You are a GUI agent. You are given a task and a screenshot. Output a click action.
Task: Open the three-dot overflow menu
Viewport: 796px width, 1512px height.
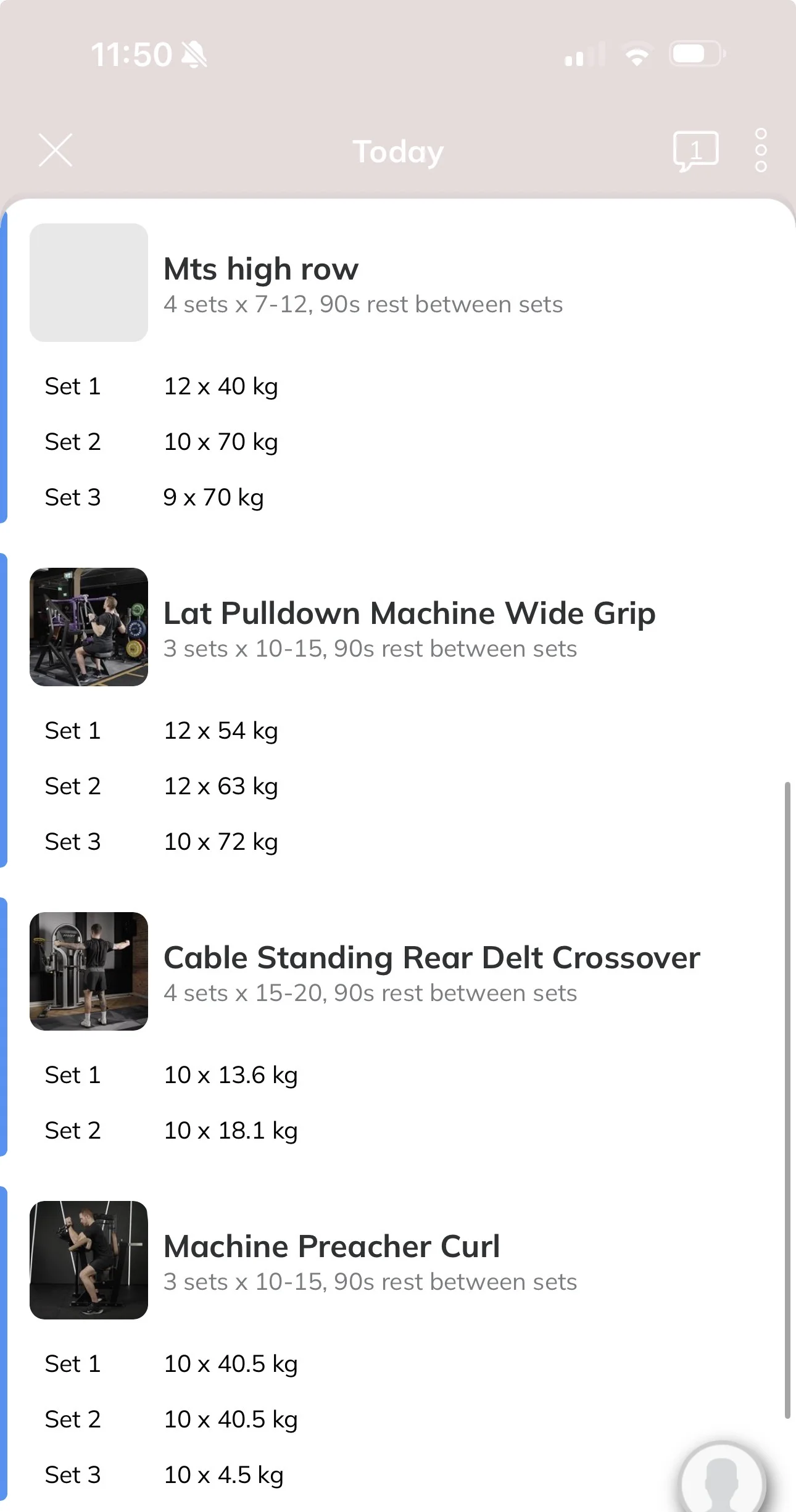(x=761, y=150)
